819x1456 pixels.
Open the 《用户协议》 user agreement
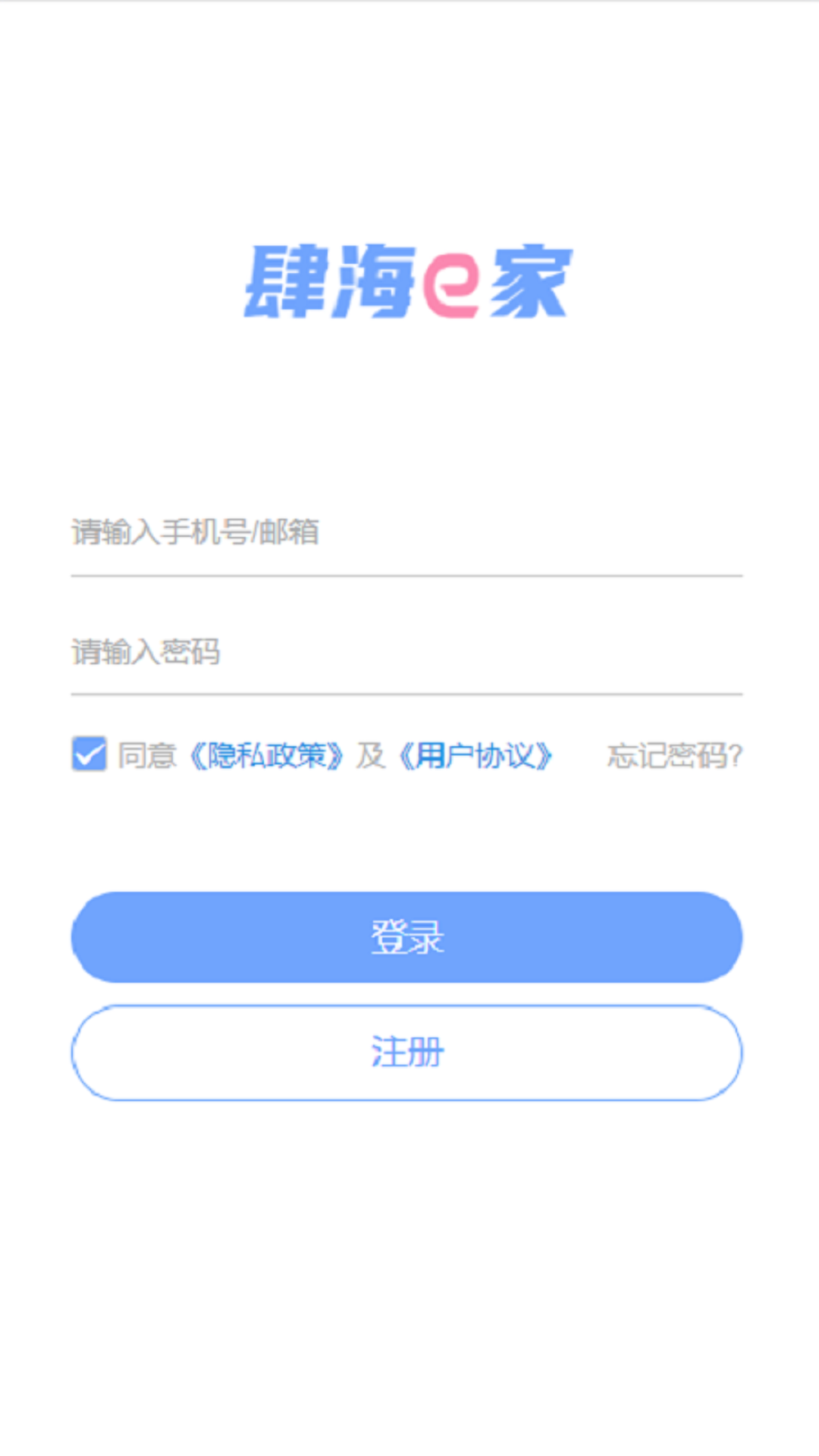point(478,755)
